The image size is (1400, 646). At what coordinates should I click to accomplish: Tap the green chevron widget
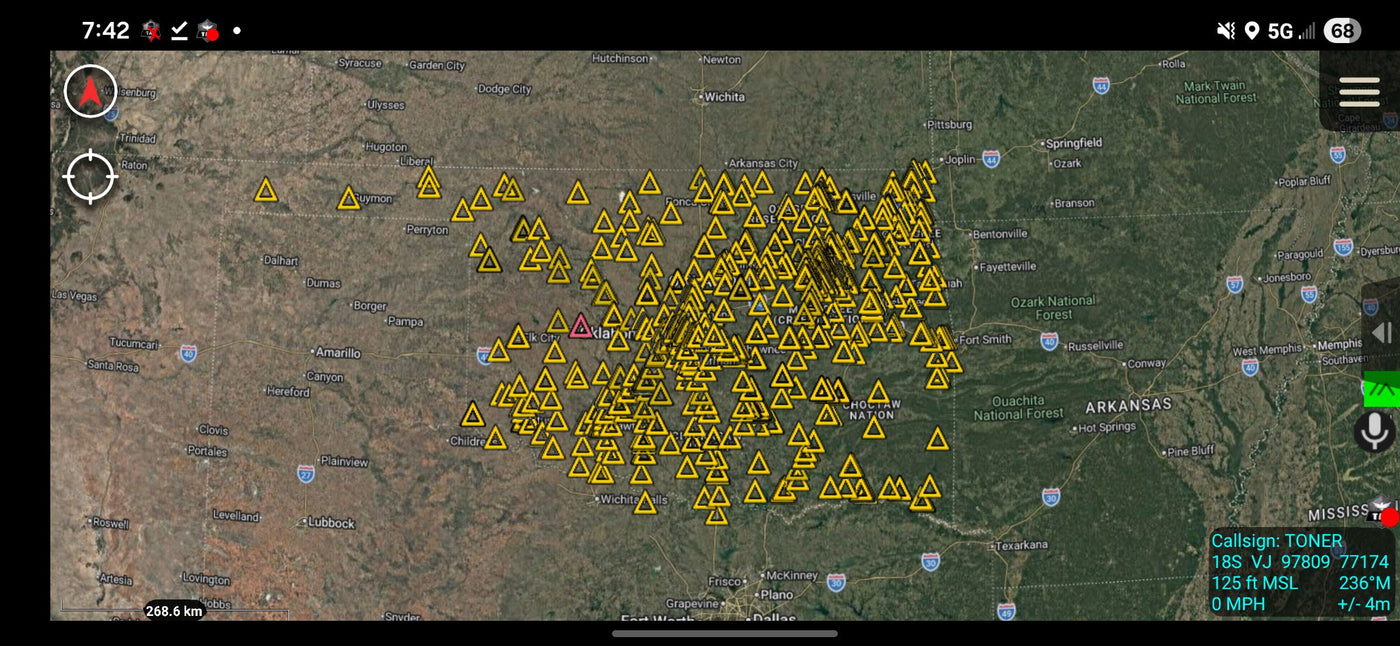click(x=1382, y=388)
